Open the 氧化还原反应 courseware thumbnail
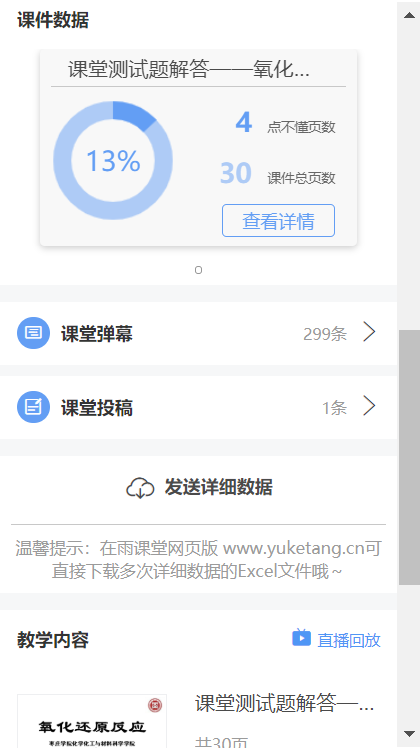Image resolution: width=420 pixels, height=750 pixels. (x=92, y=722)
